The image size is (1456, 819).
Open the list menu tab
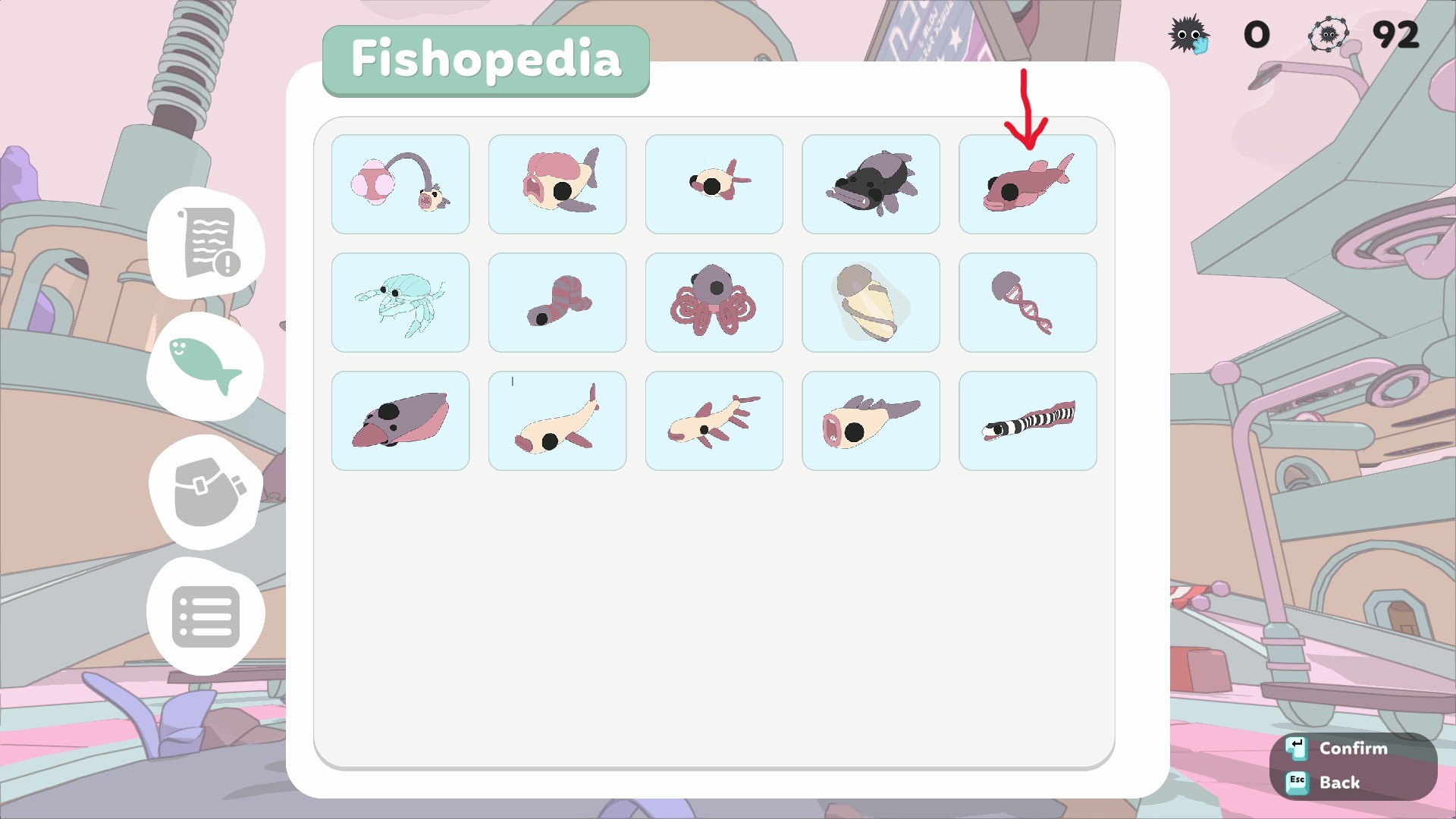coord(206,617)
